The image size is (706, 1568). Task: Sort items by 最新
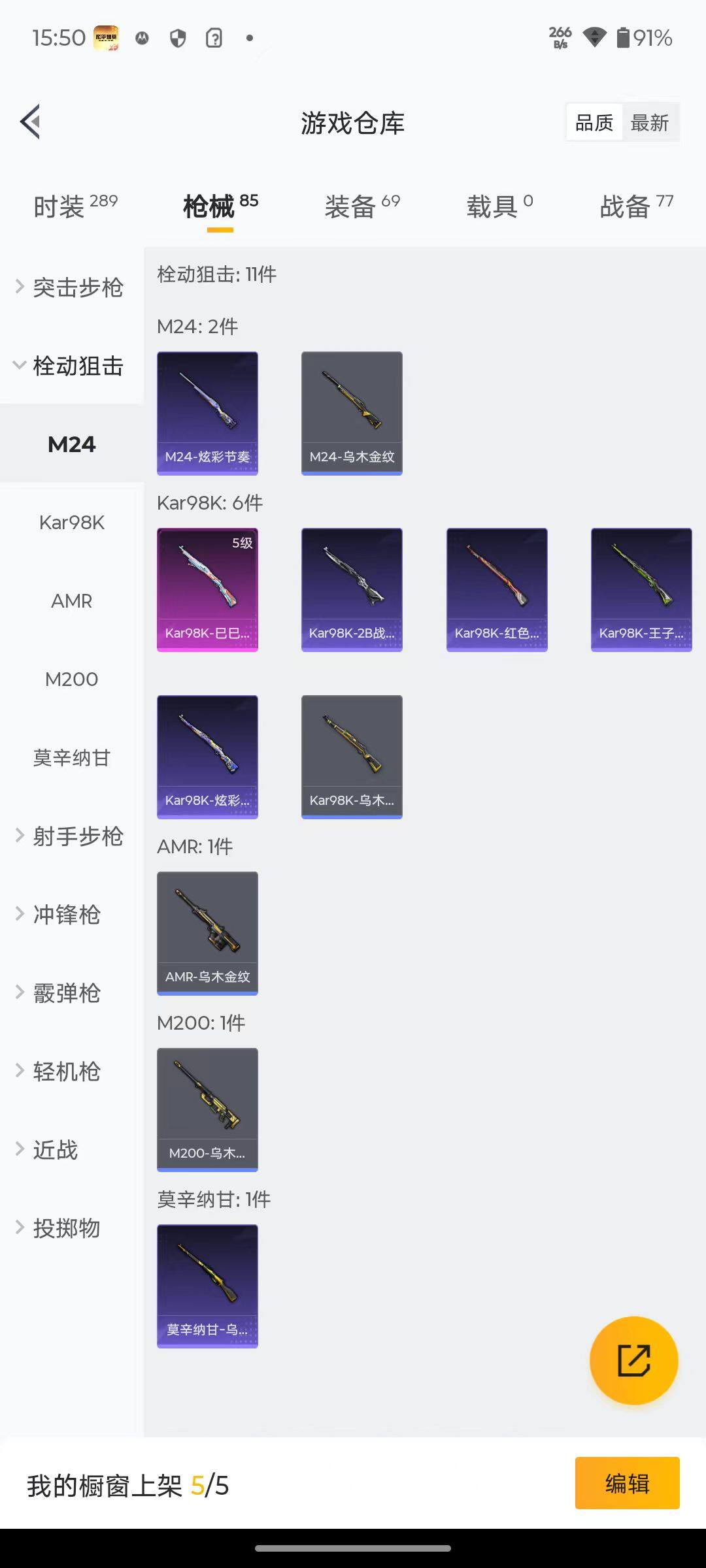click(x=649, y=123)
